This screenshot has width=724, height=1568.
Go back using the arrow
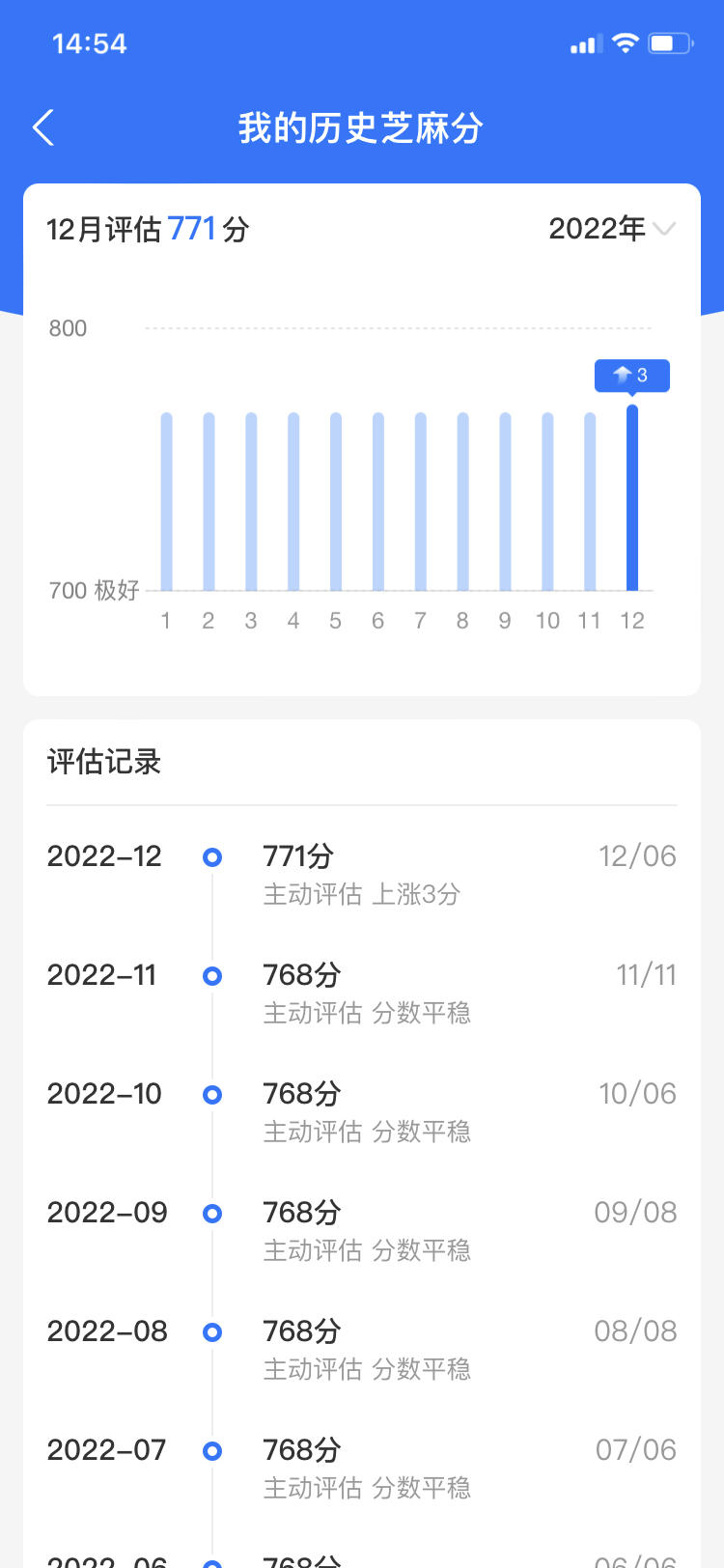43,127
